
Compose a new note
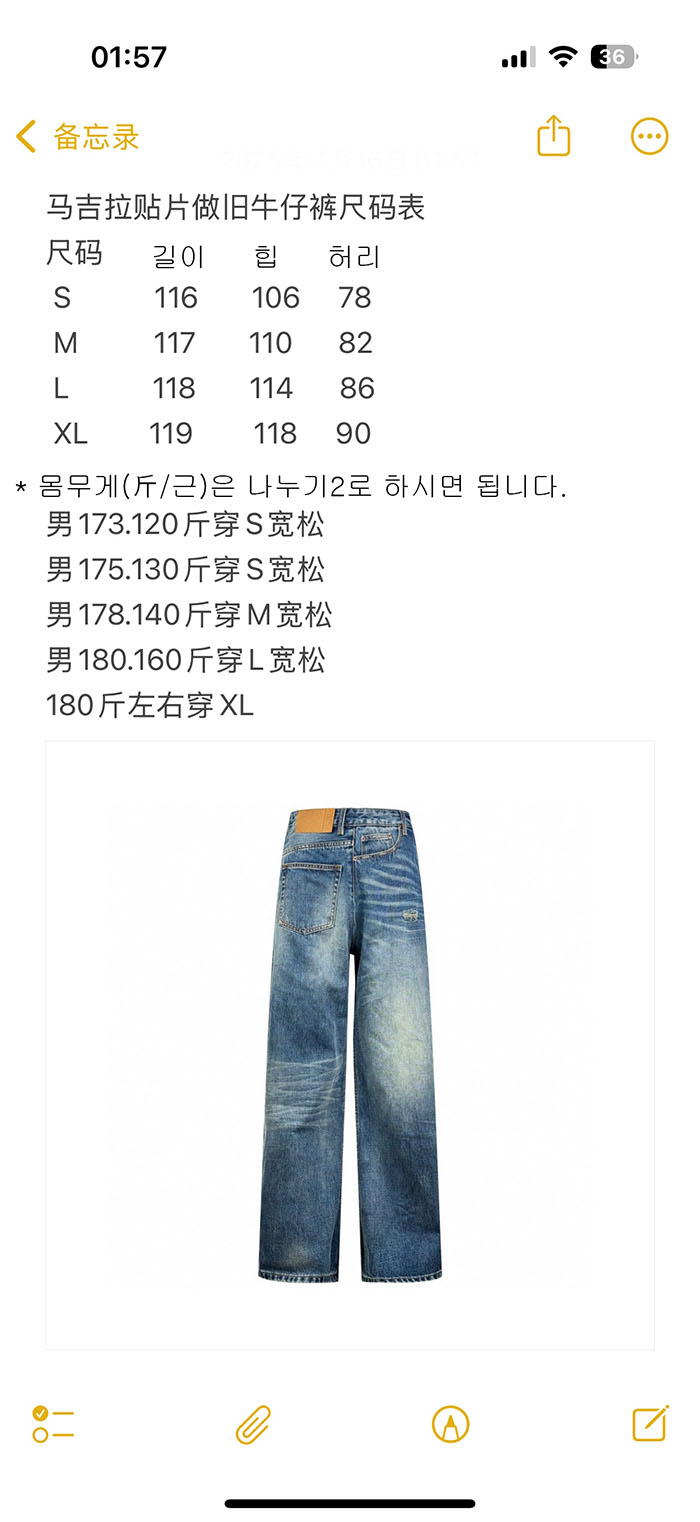pyautogui.click(x=650, y=1423)
